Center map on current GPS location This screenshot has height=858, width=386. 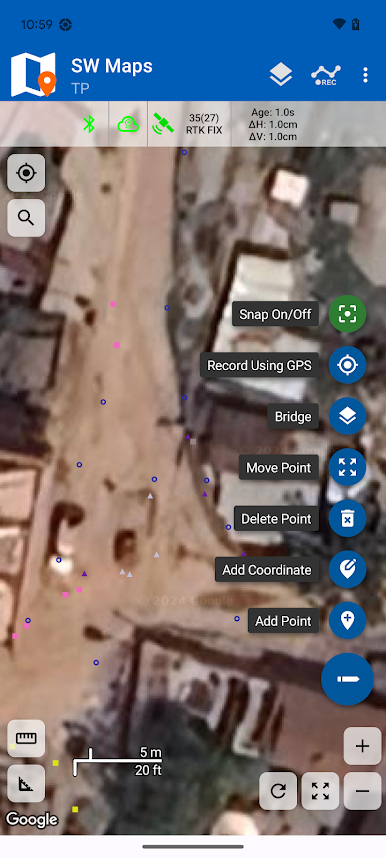pos(26,173)
